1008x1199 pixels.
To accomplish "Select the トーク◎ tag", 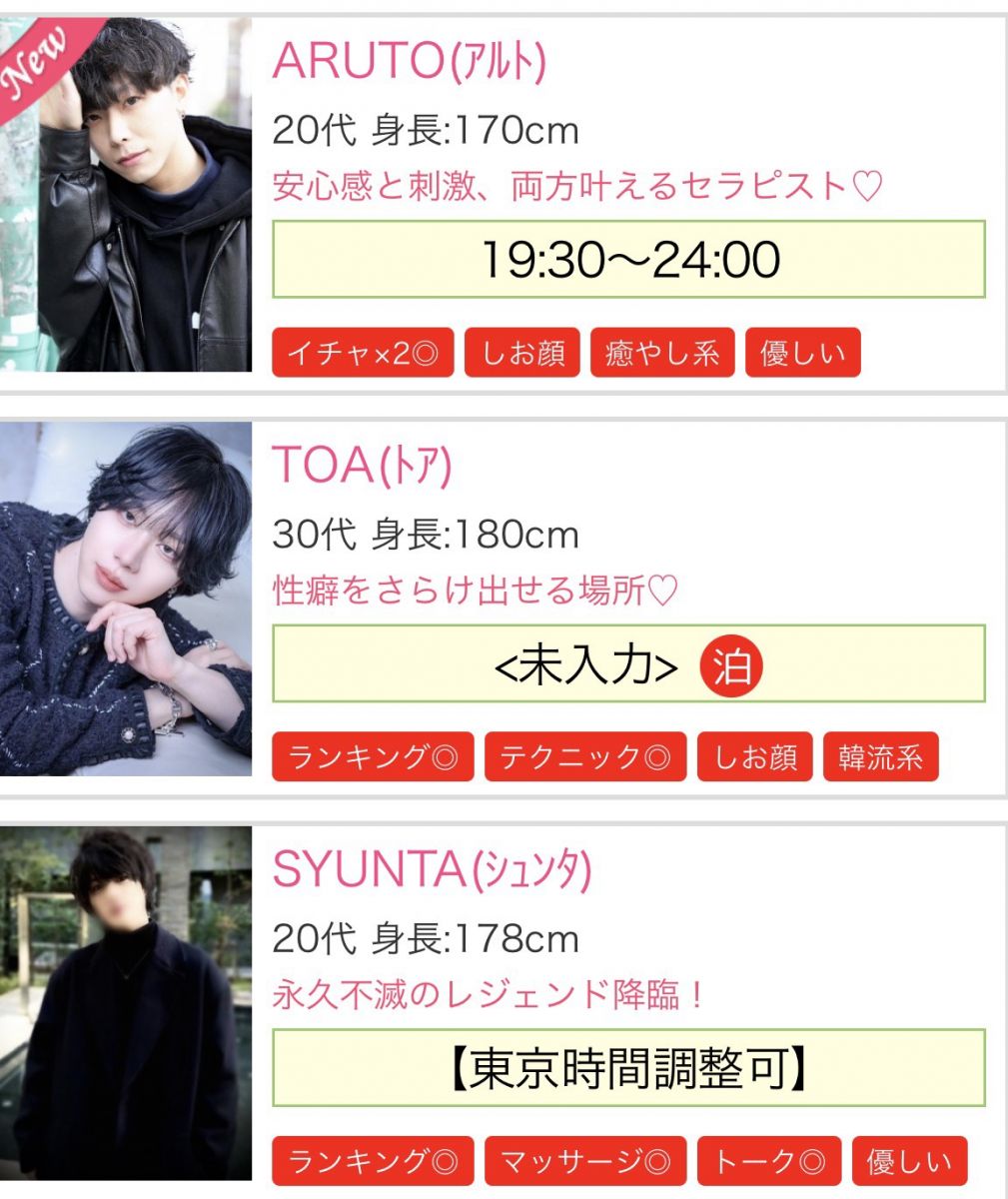I will pos(769,1161).
